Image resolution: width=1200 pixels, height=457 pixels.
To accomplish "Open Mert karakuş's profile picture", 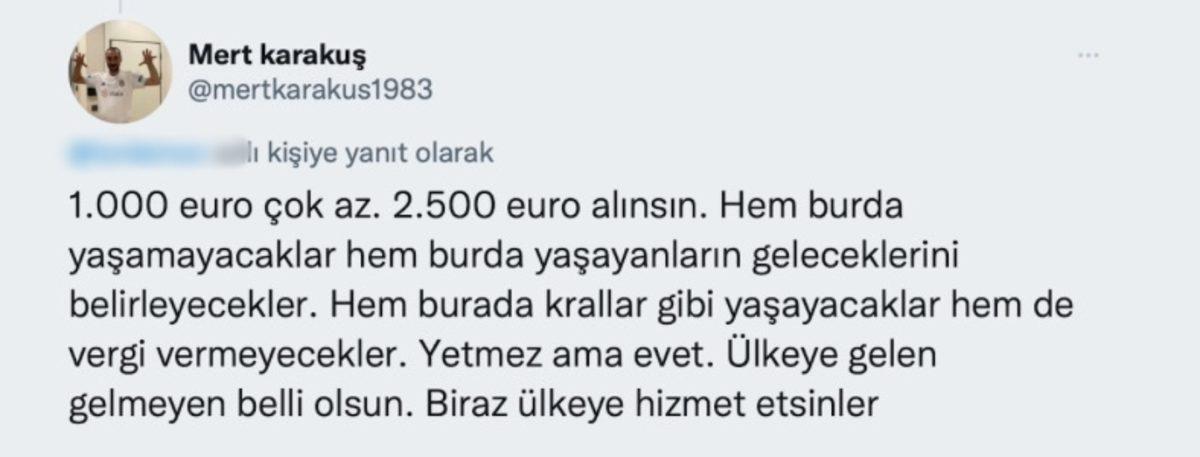I will click(120, 72).
